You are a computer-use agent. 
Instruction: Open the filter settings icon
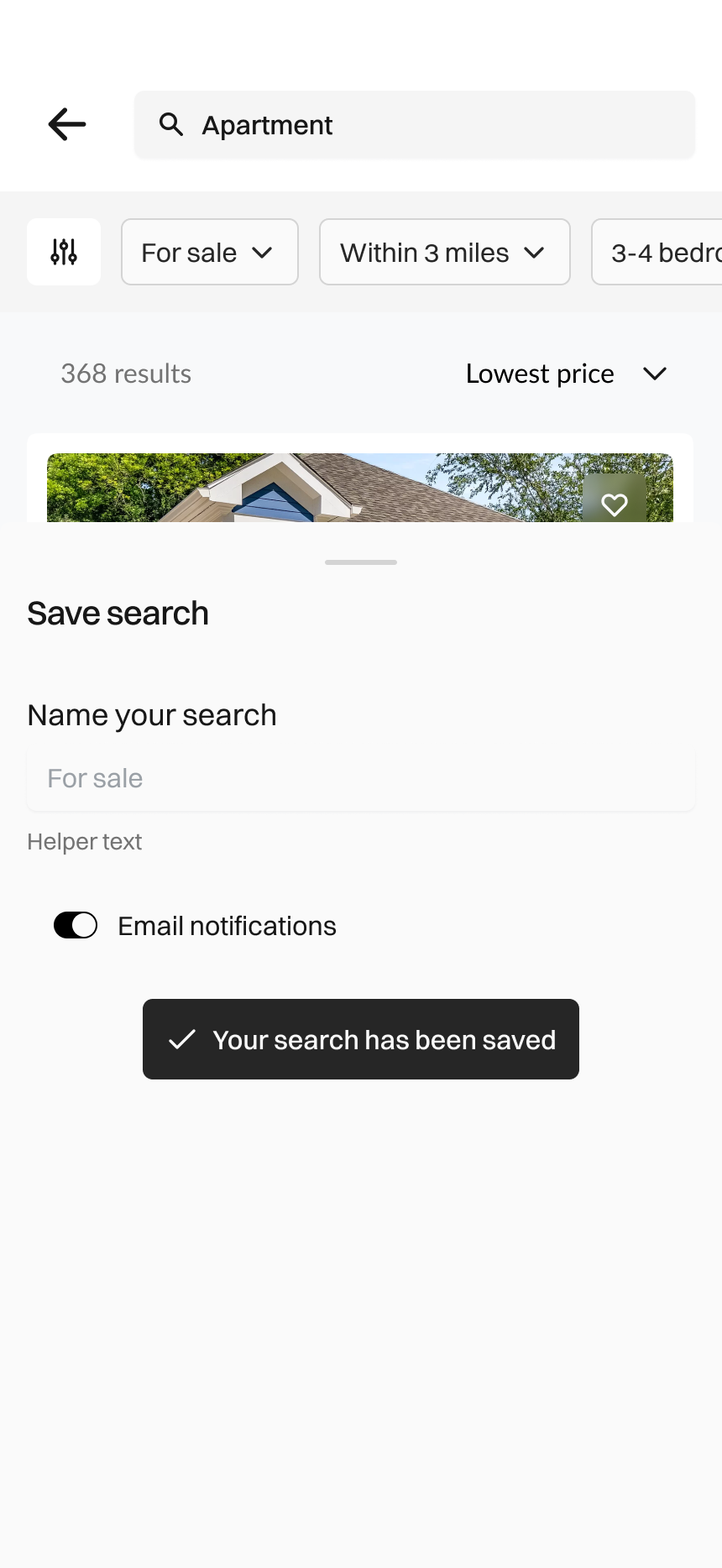pyautogui.click(x=64, y=252)
